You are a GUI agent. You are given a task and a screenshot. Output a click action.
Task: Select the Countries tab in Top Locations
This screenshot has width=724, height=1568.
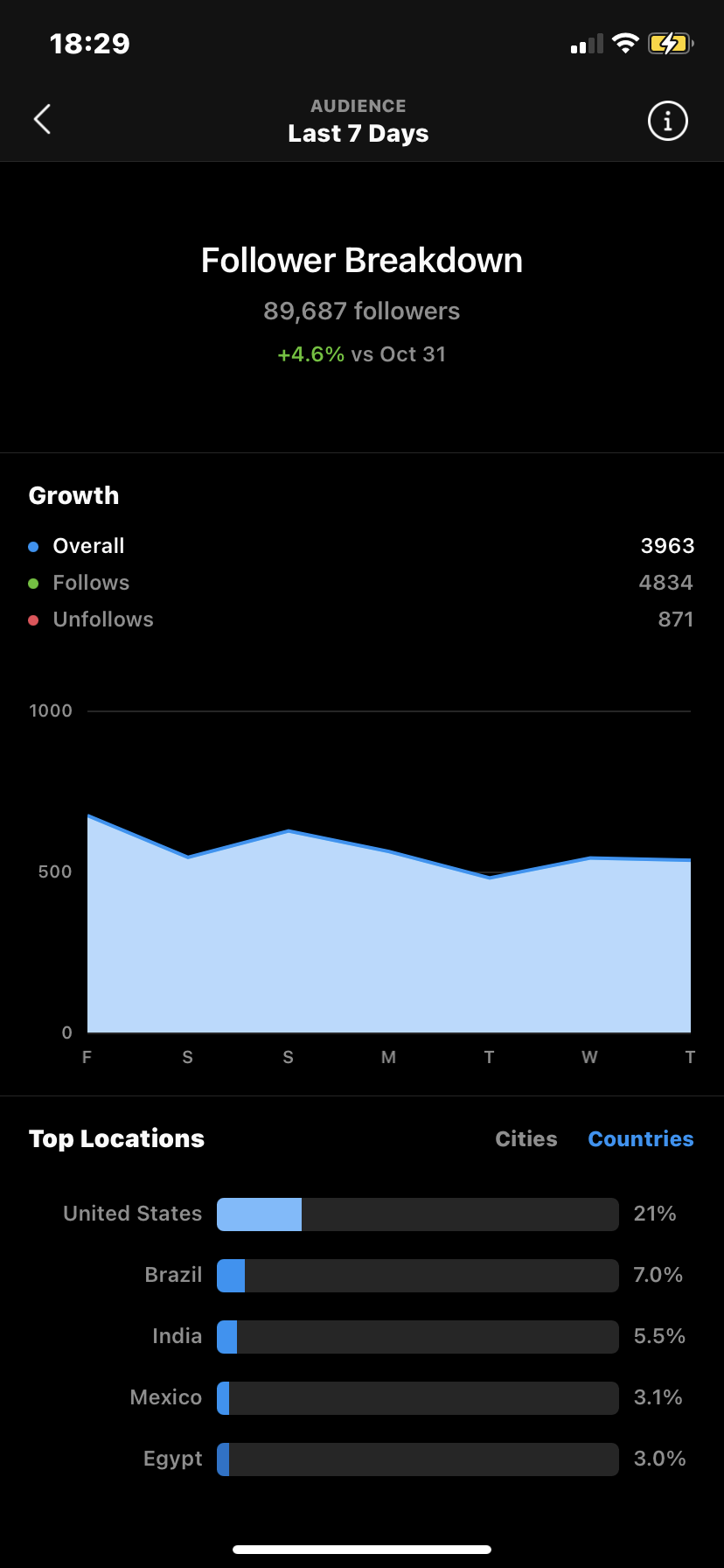641,1138
